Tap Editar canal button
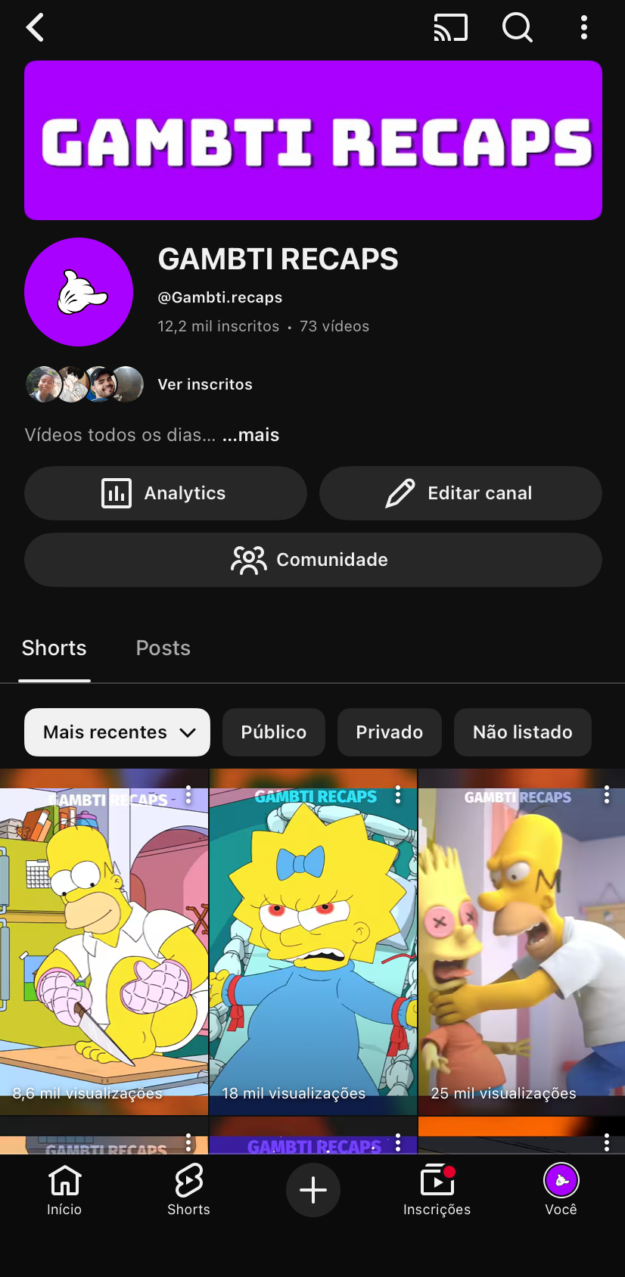Screen dimensions: 625x1277 (460, 493)
